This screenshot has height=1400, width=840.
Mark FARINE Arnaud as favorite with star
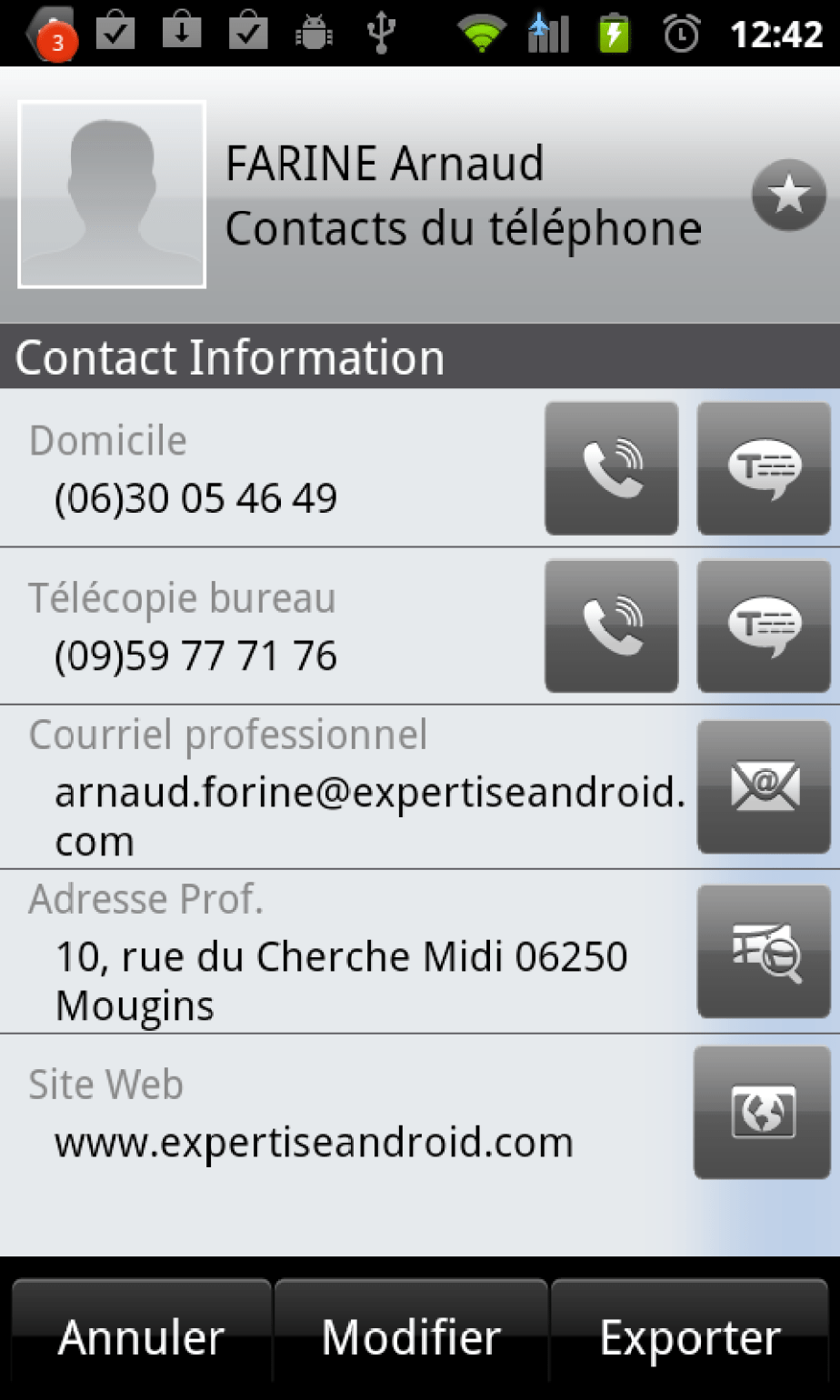click(788, 195)
